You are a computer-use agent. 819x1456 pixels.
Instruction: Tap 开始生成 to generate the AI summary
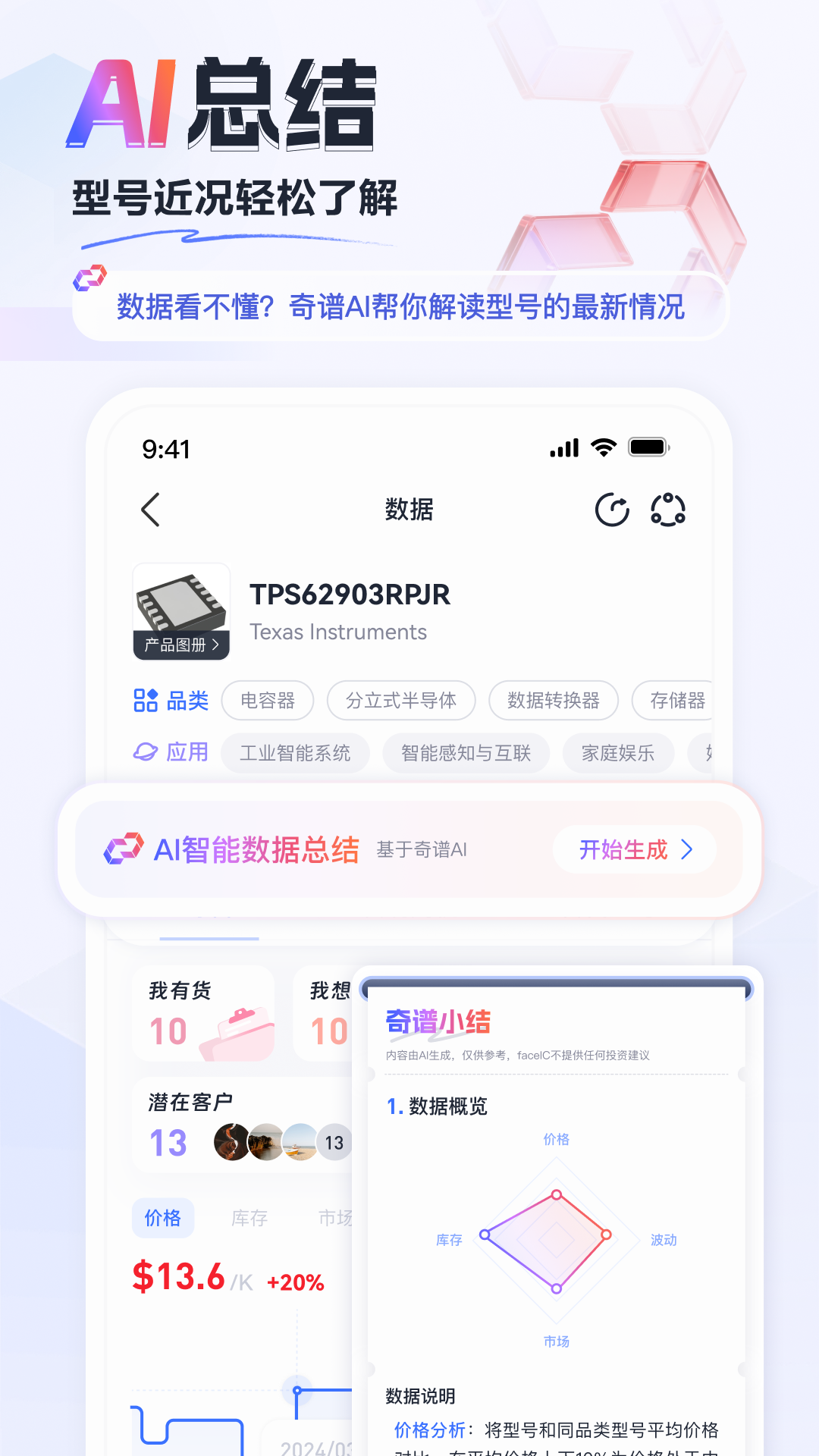coord(625,850)
